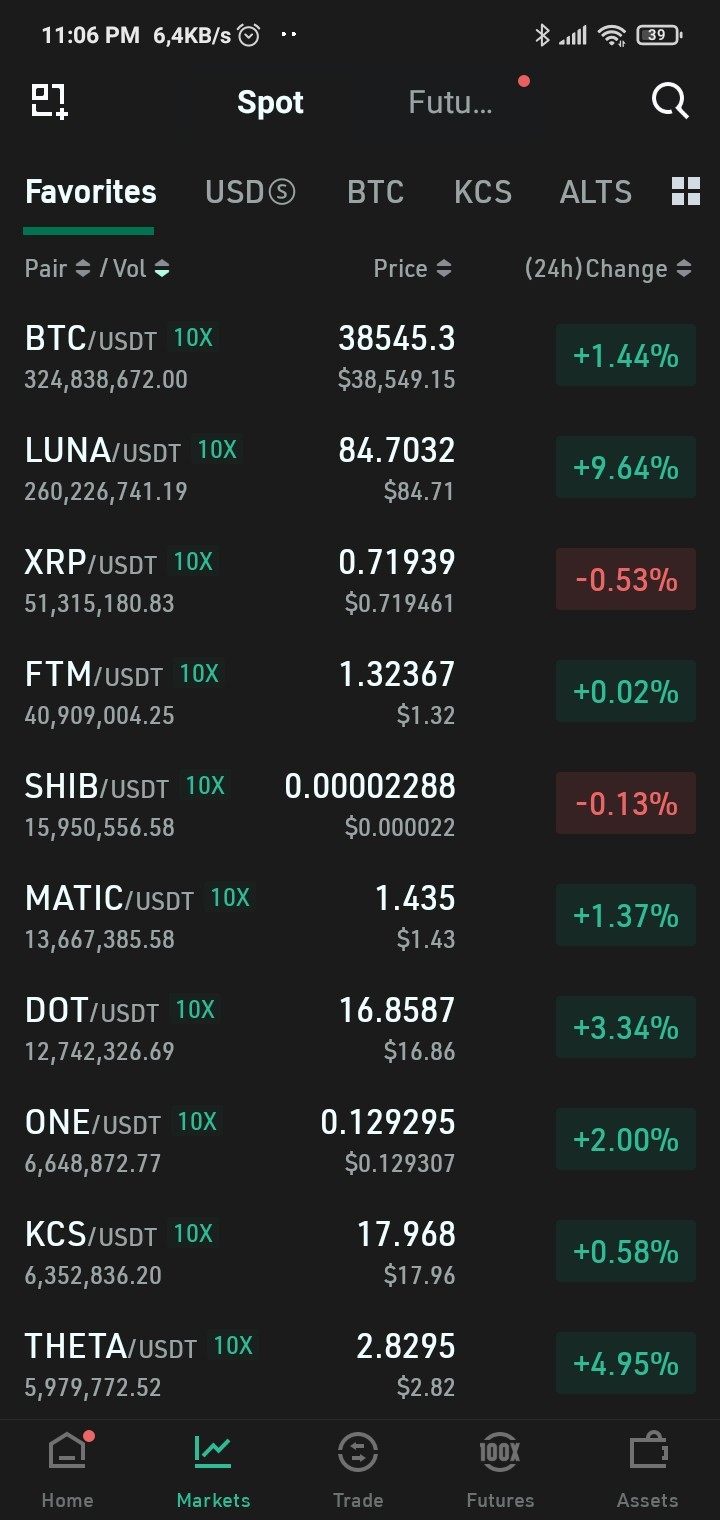Select the BTC market tab
Screen dimensions: 720x1520
[x=375, y=192]
